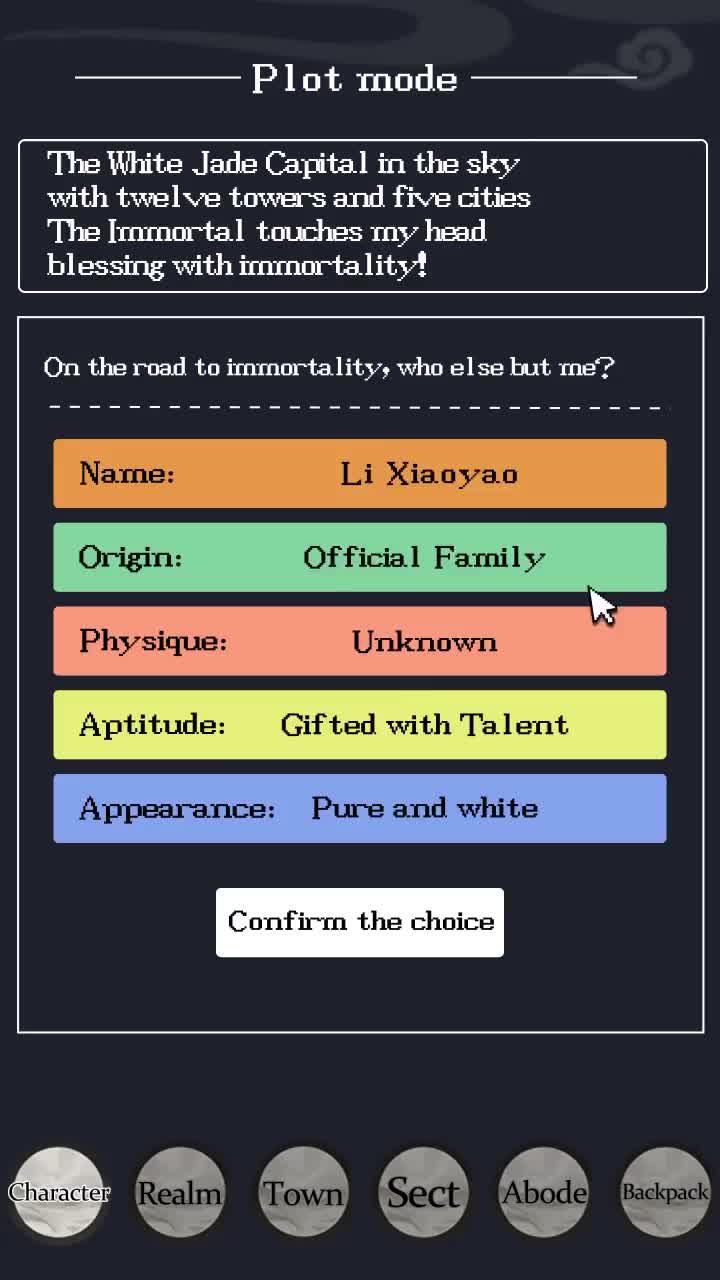Open the Backpack tab
Screen dimensions: 720x1280
pos(665,1192)
